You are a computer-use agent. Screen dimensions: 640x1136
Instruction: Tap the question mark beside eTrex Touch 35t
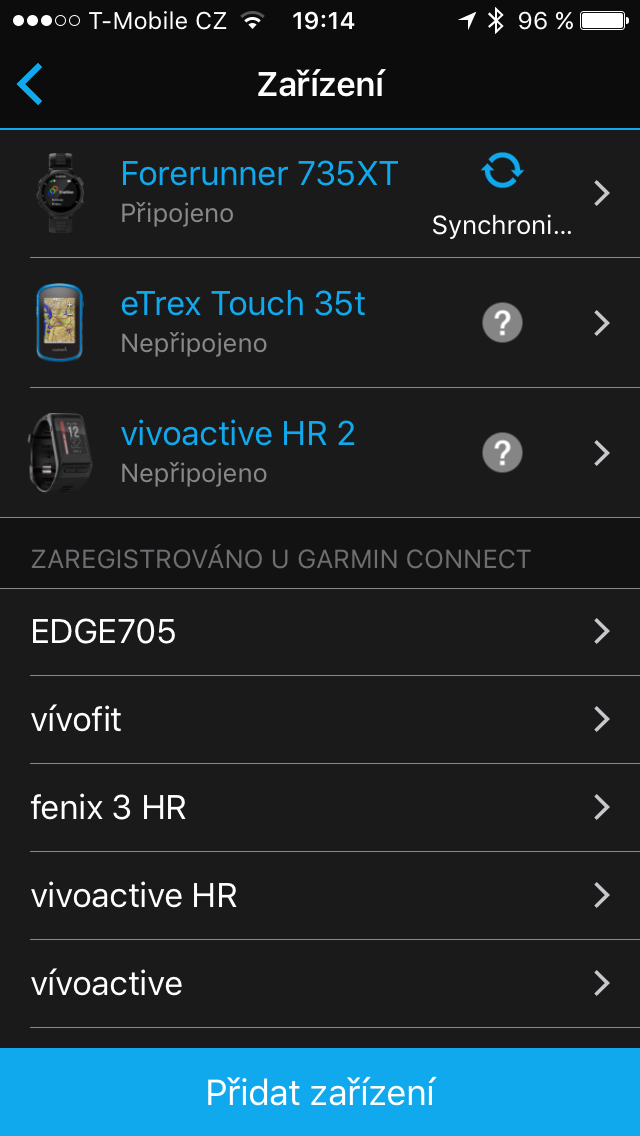point(502,323)
